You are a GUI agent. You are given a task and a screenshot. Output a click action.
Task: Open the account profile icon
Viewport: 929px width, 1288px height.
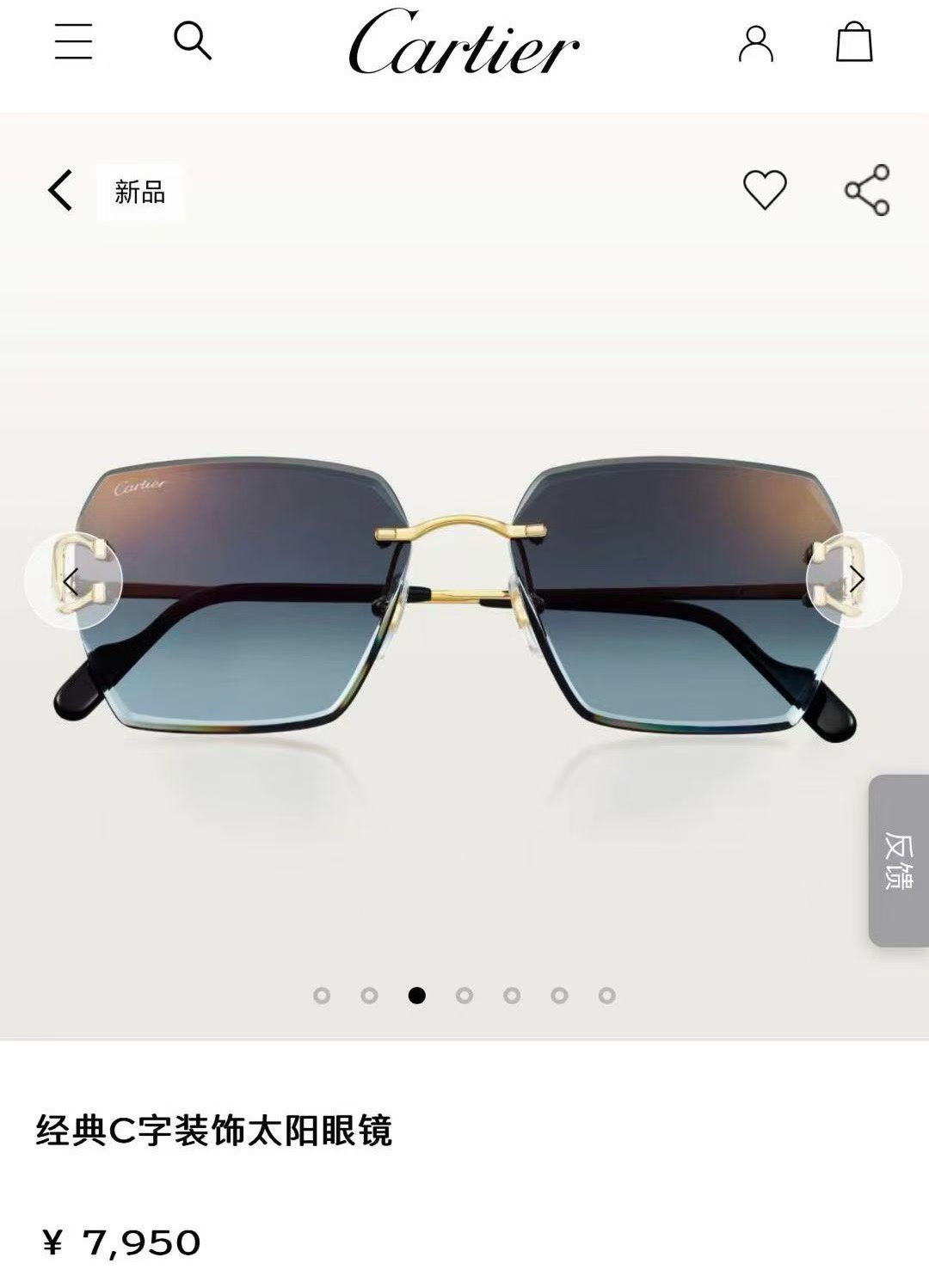pos(755,43)
